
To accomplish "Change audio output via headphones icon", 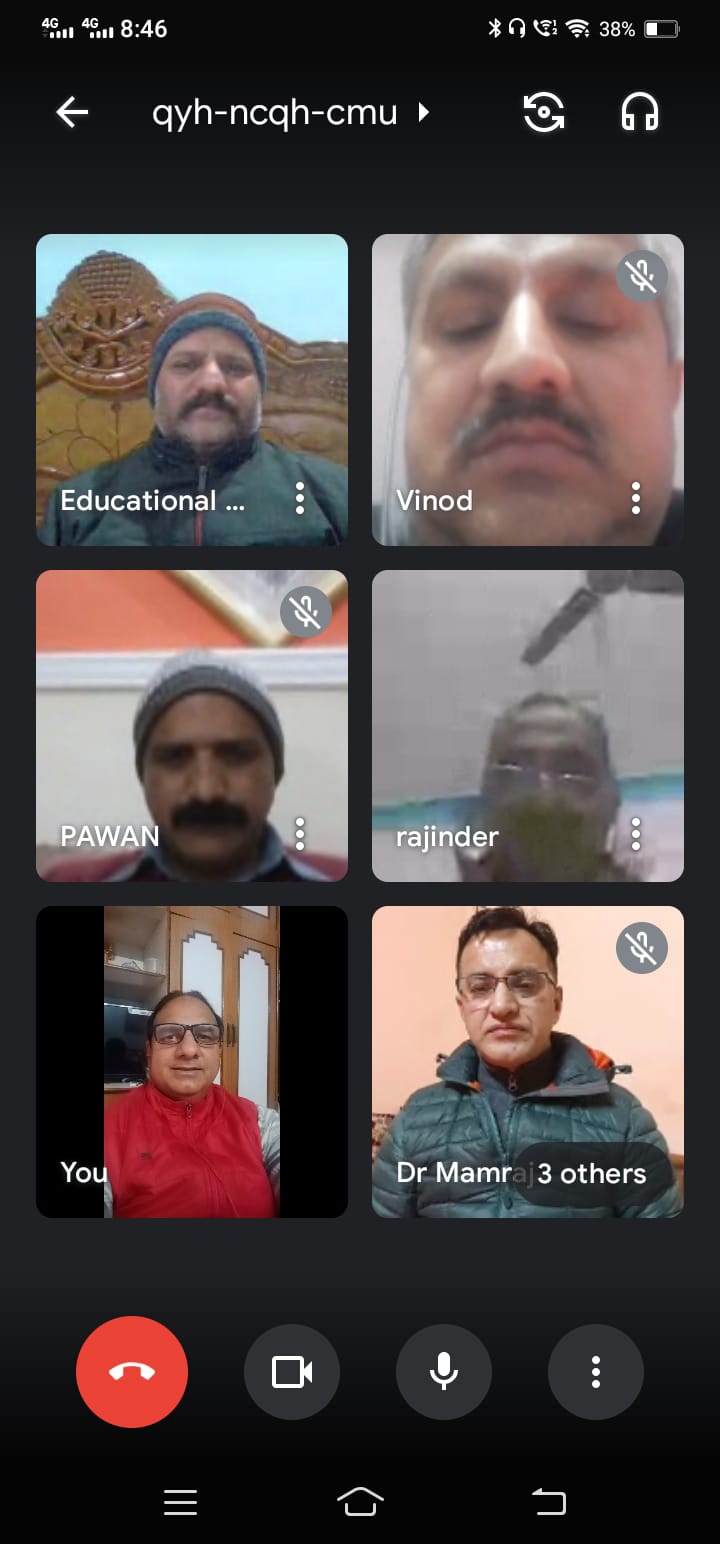I will coord(640,113).
